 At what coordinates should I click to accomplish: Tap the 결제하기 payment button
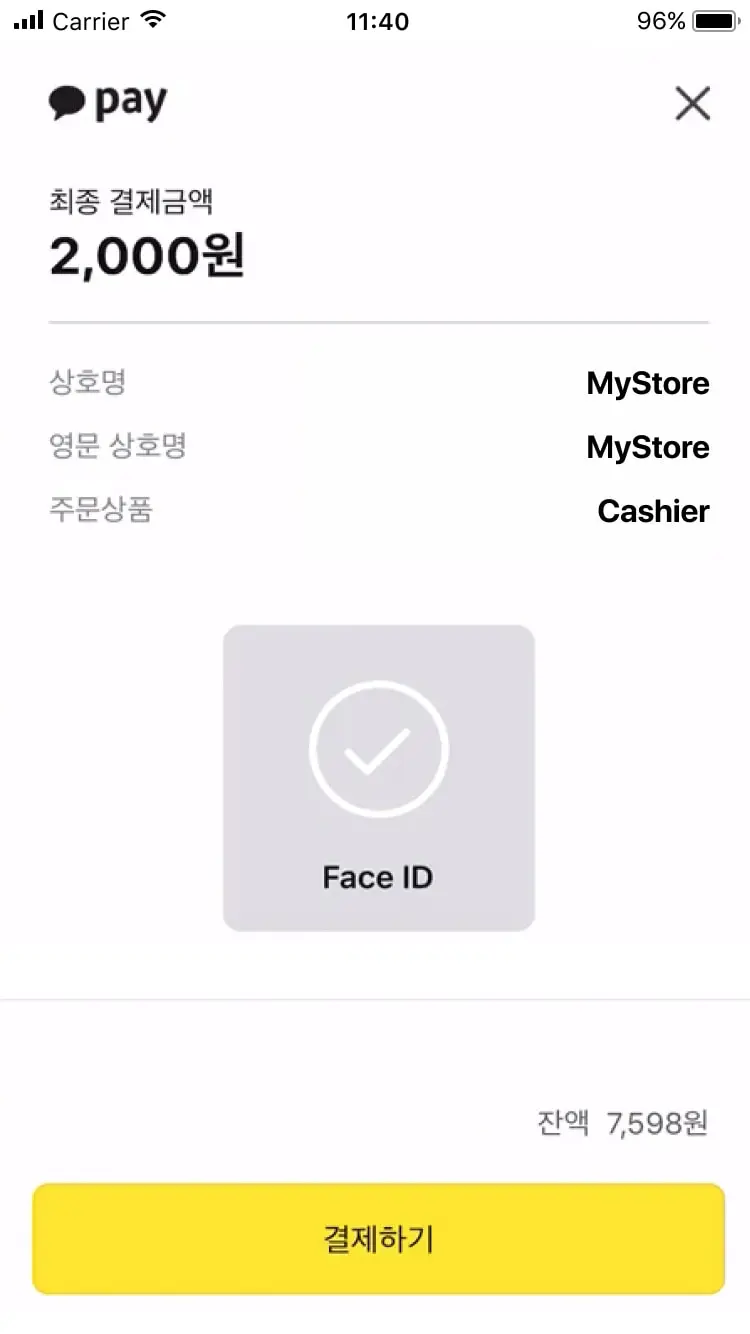[x=378, y=1238]
